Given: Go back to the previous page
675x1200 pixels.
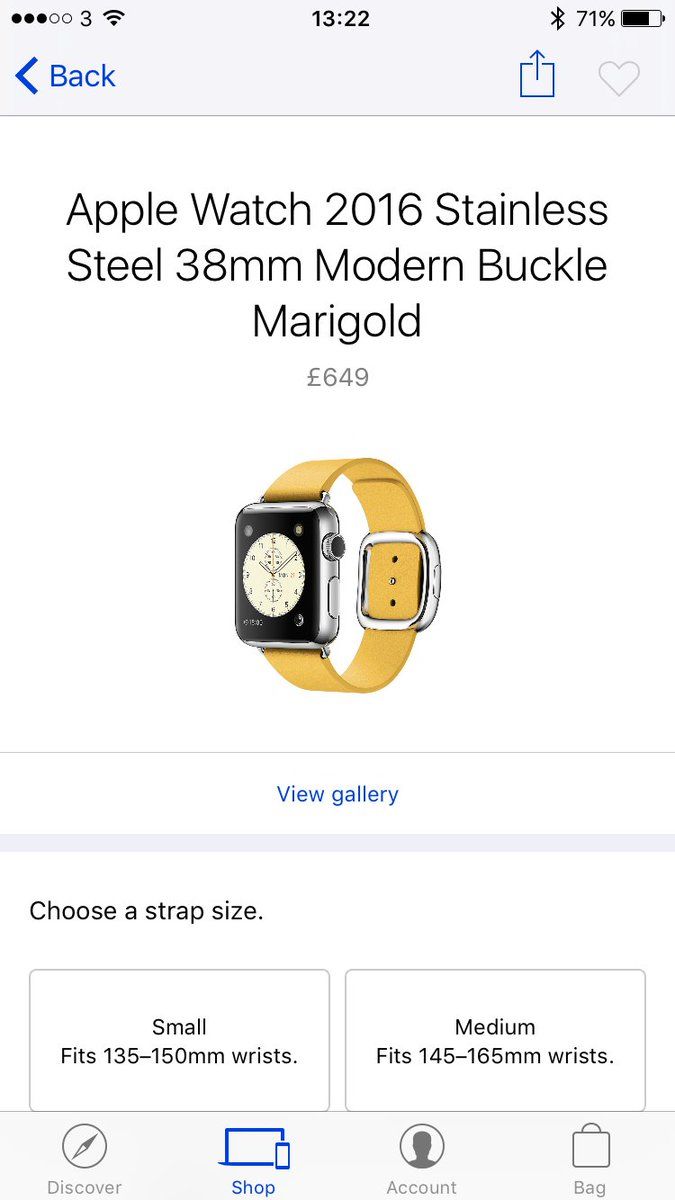Looking at the screenshot, I should click(x=66, y=76).
